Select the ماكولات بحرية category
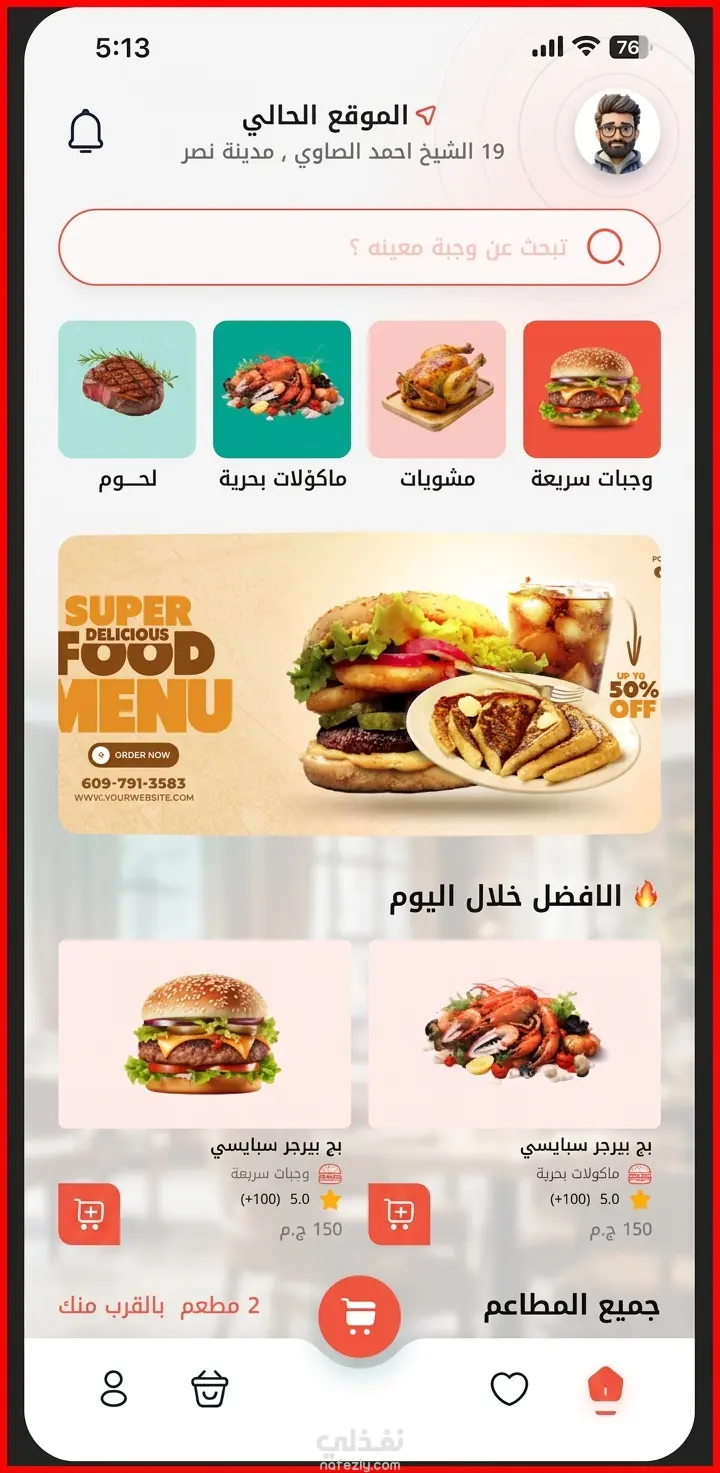The height and width of the screenshot is (1473, 720). pyautogui.click(x=282, y=390)
